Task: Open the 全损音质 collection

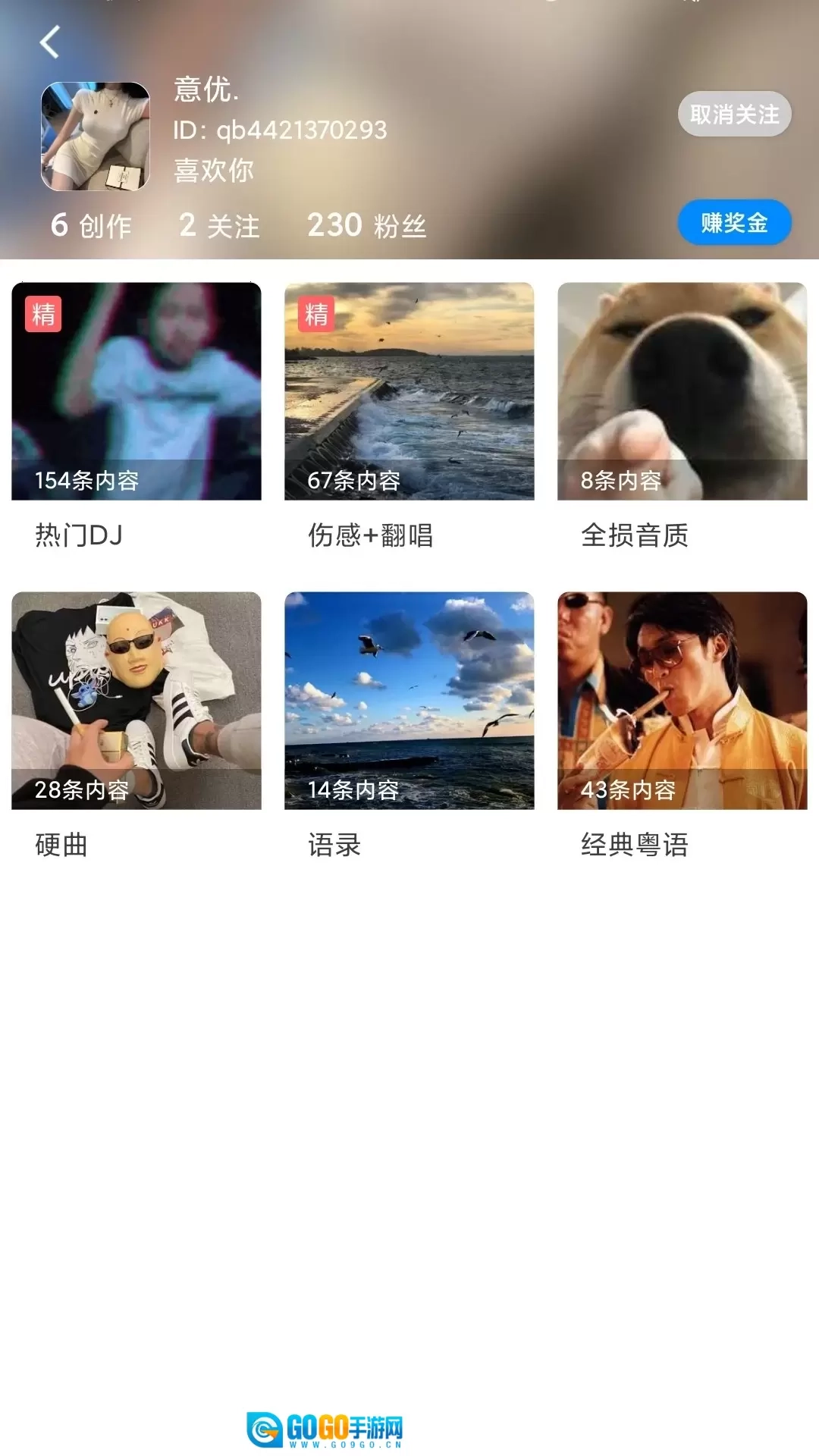Action: (x=682, y=391)
